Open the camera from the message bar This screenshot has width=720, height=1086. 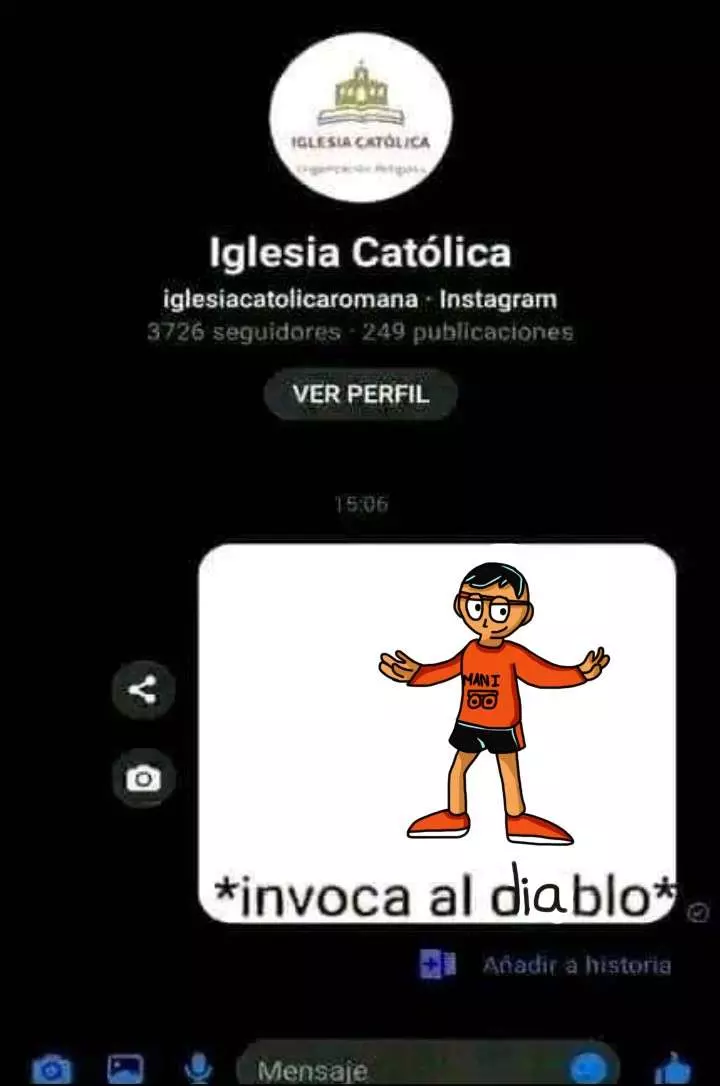coord(52,1070)
